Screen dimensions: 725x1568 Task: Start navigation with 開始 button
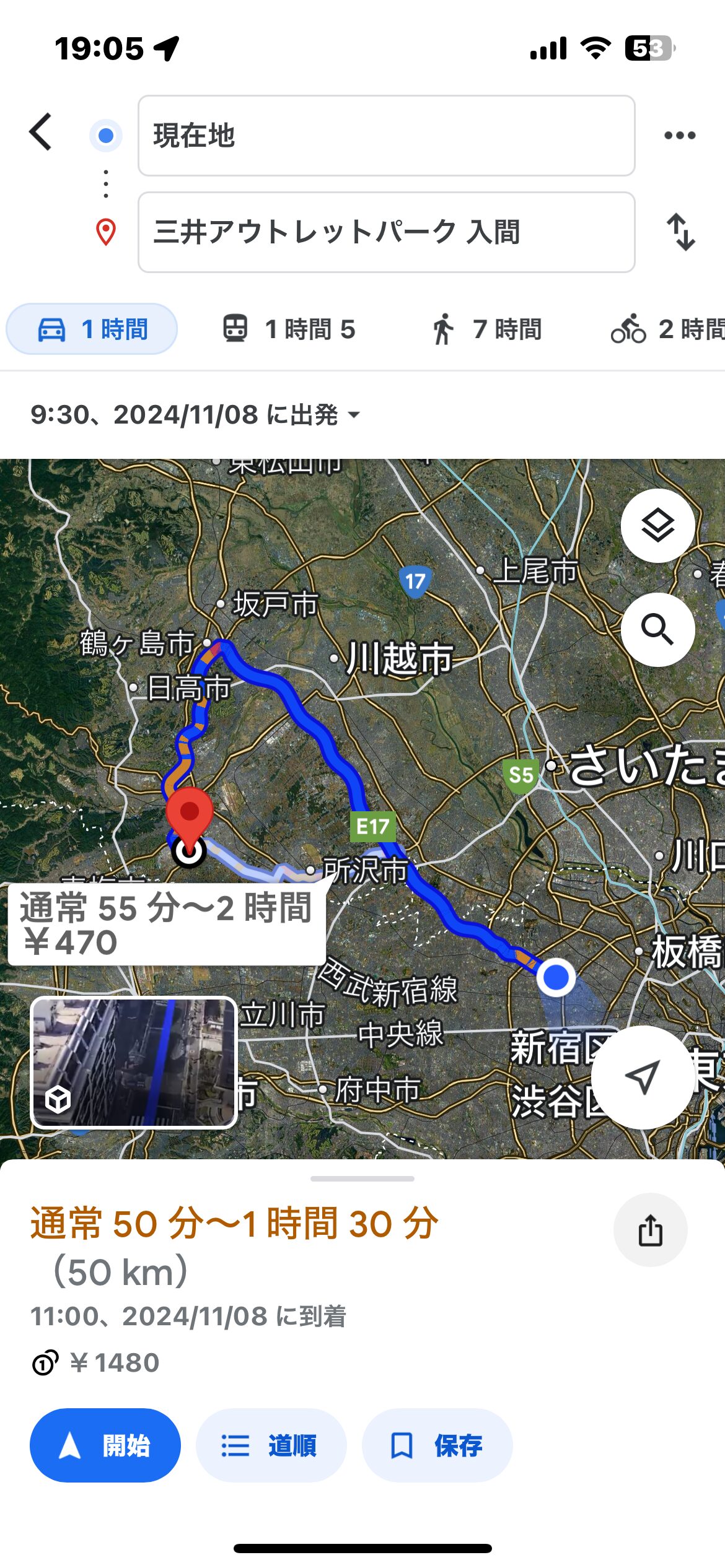click(x=105, y=1445)
